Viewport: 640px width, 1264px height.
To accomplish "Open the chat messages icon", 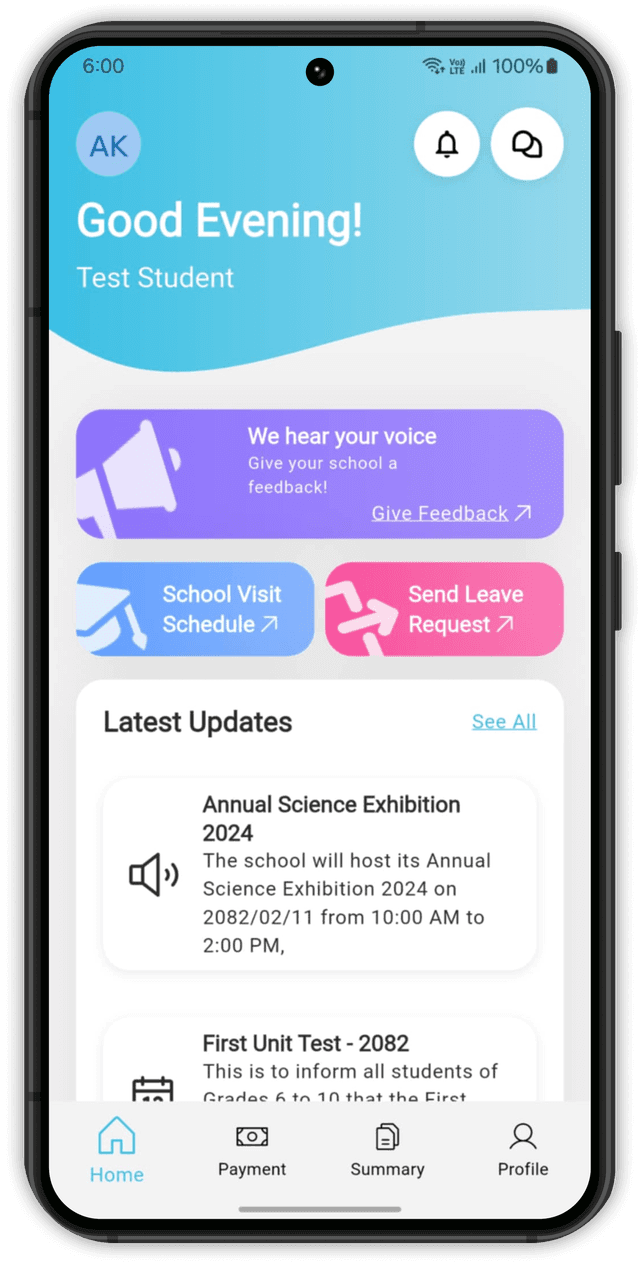I will [527, 144].
